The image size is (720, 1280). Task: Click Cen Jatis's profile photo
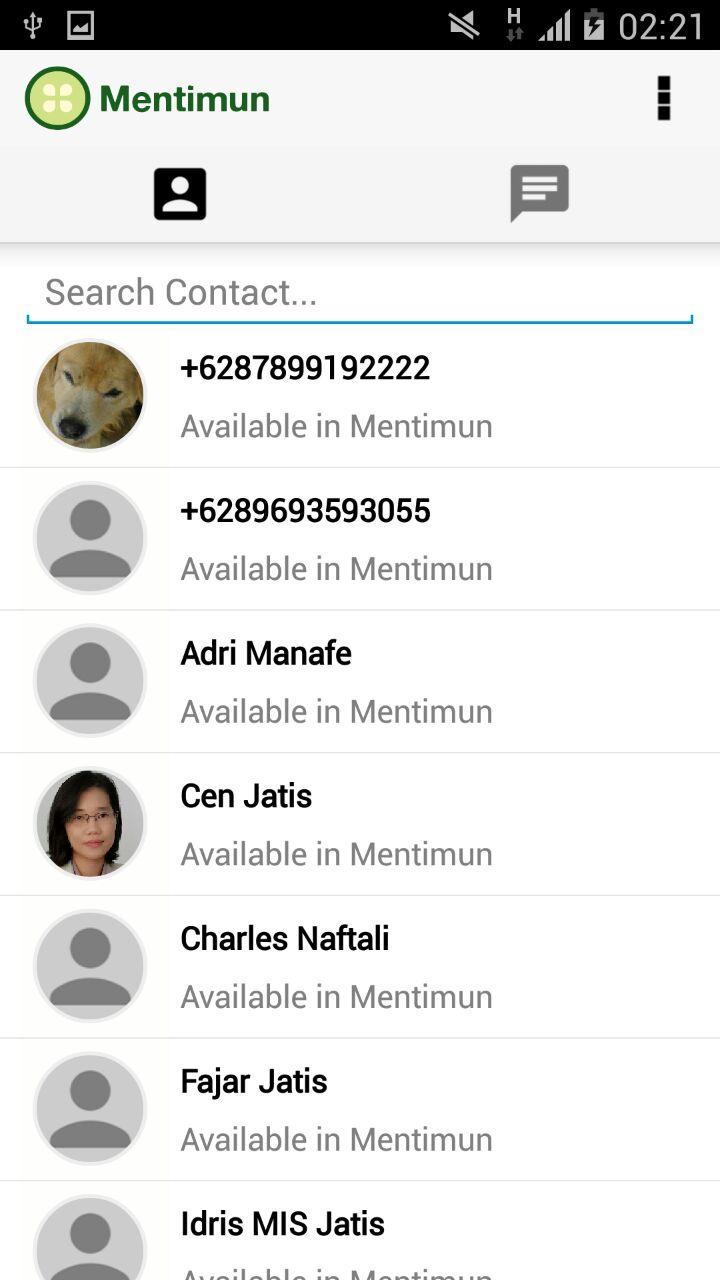(90, 823)
